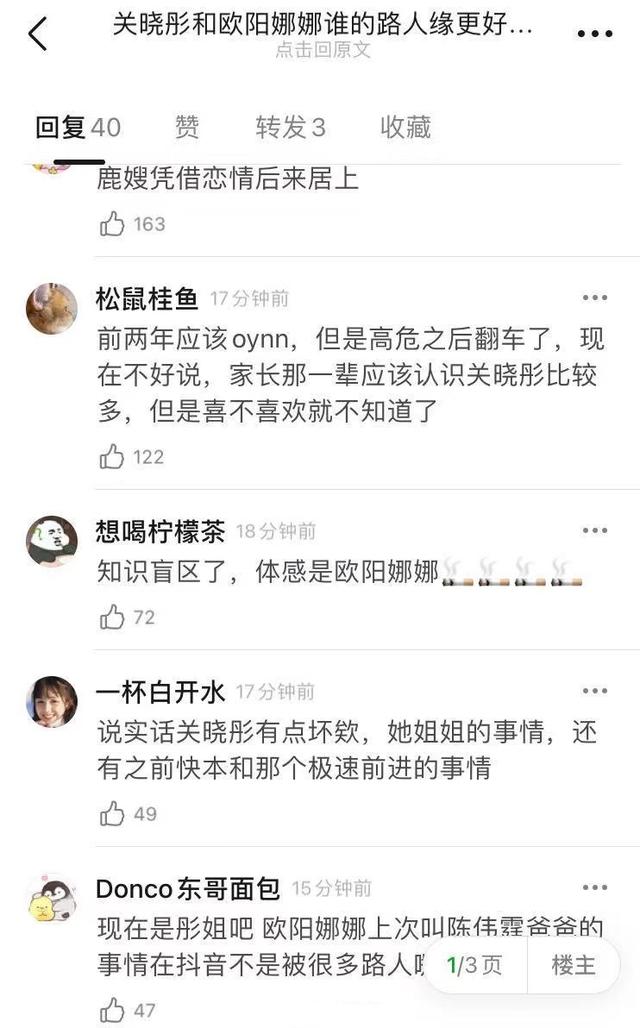Image resolution: width=640 pixels, height=1028 pixels.
Task: Switch to the 转发 tab
Action: click(290, 127)
